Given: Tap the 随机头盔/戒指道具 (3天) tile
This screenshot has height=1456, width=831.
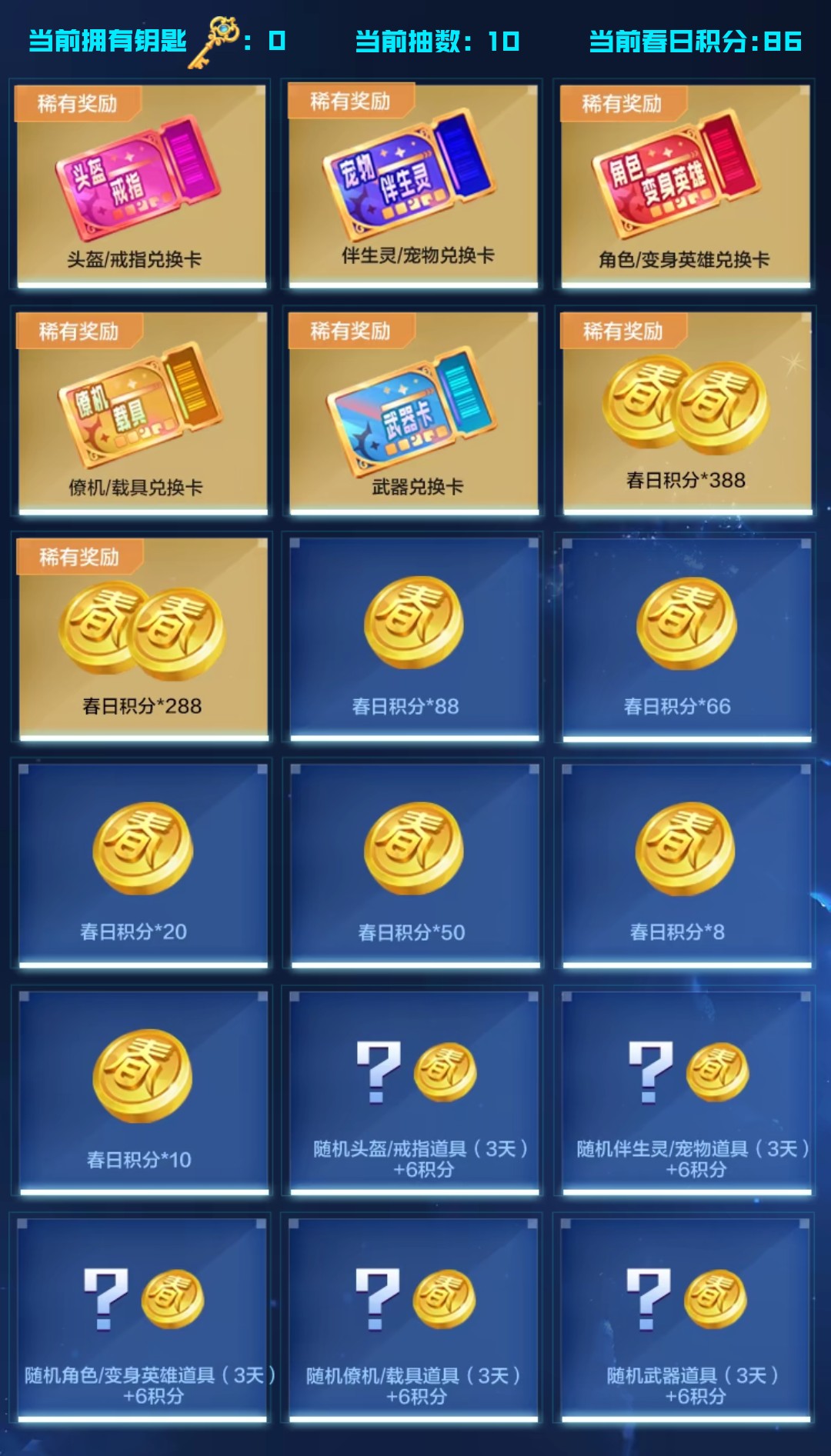Looking at the screenshot, I should (x=414, y=1091).
